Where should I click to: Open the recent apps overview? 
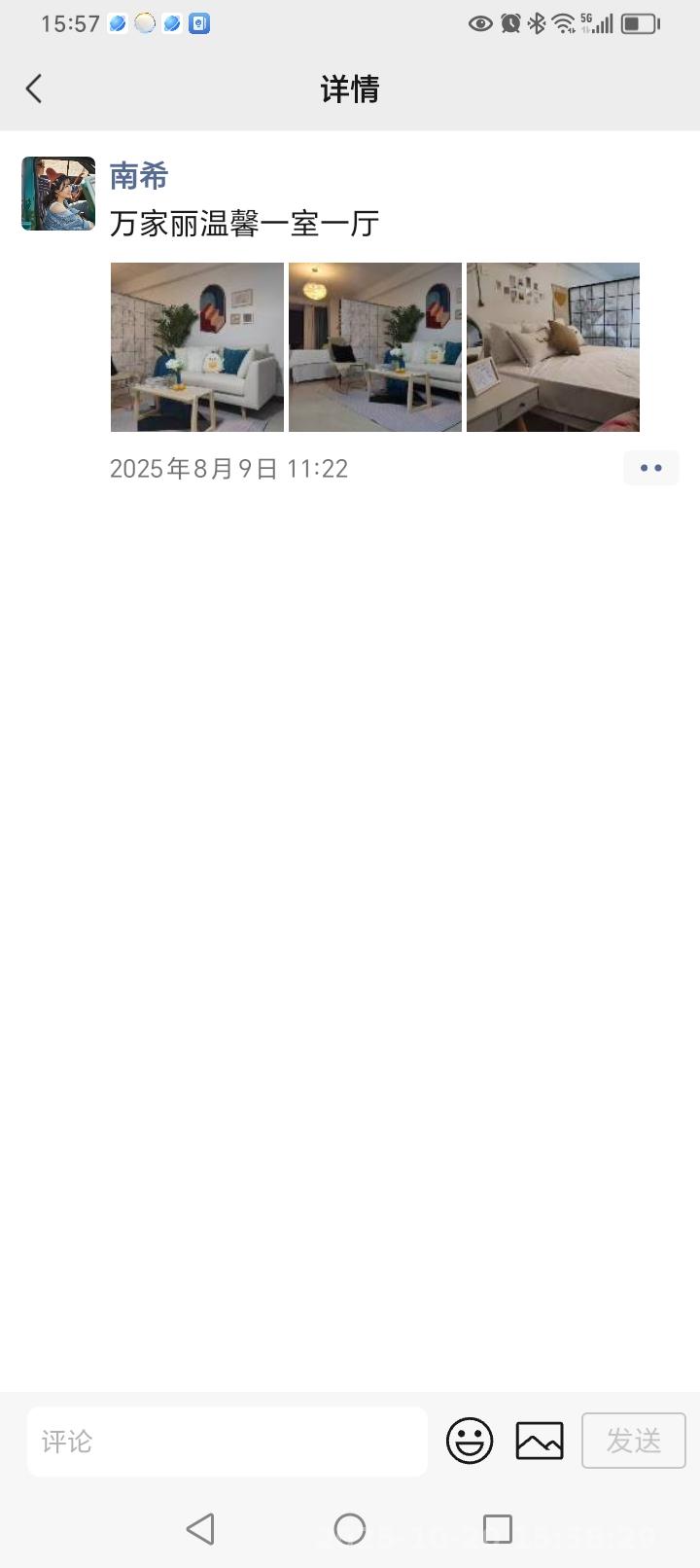[x=498, y=1529]
